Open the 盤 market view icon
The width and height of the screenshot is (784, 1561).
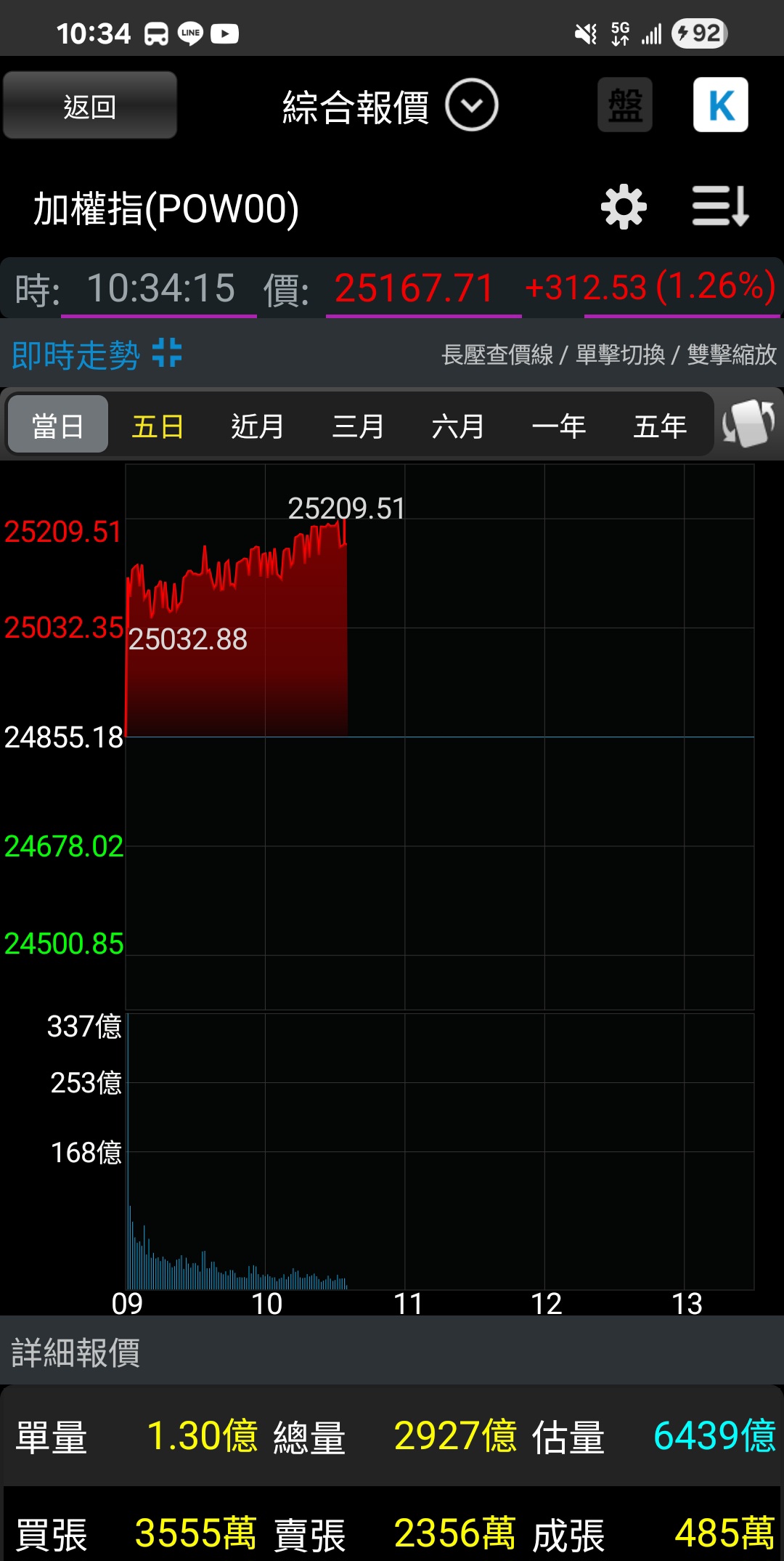tap(625, 105)
